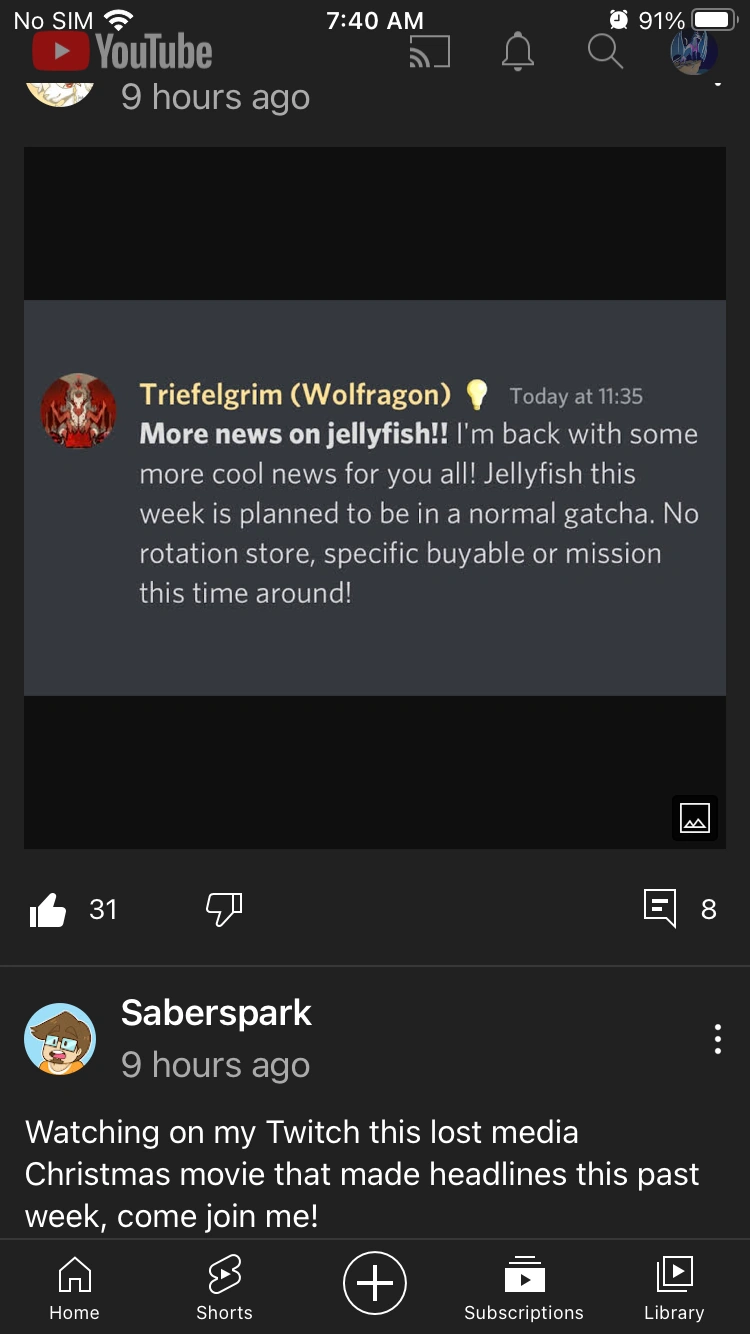Open comments on the jellyfish post
Image resolution: width=750 pixels, height=1334 pixels.
pos(661,909)
